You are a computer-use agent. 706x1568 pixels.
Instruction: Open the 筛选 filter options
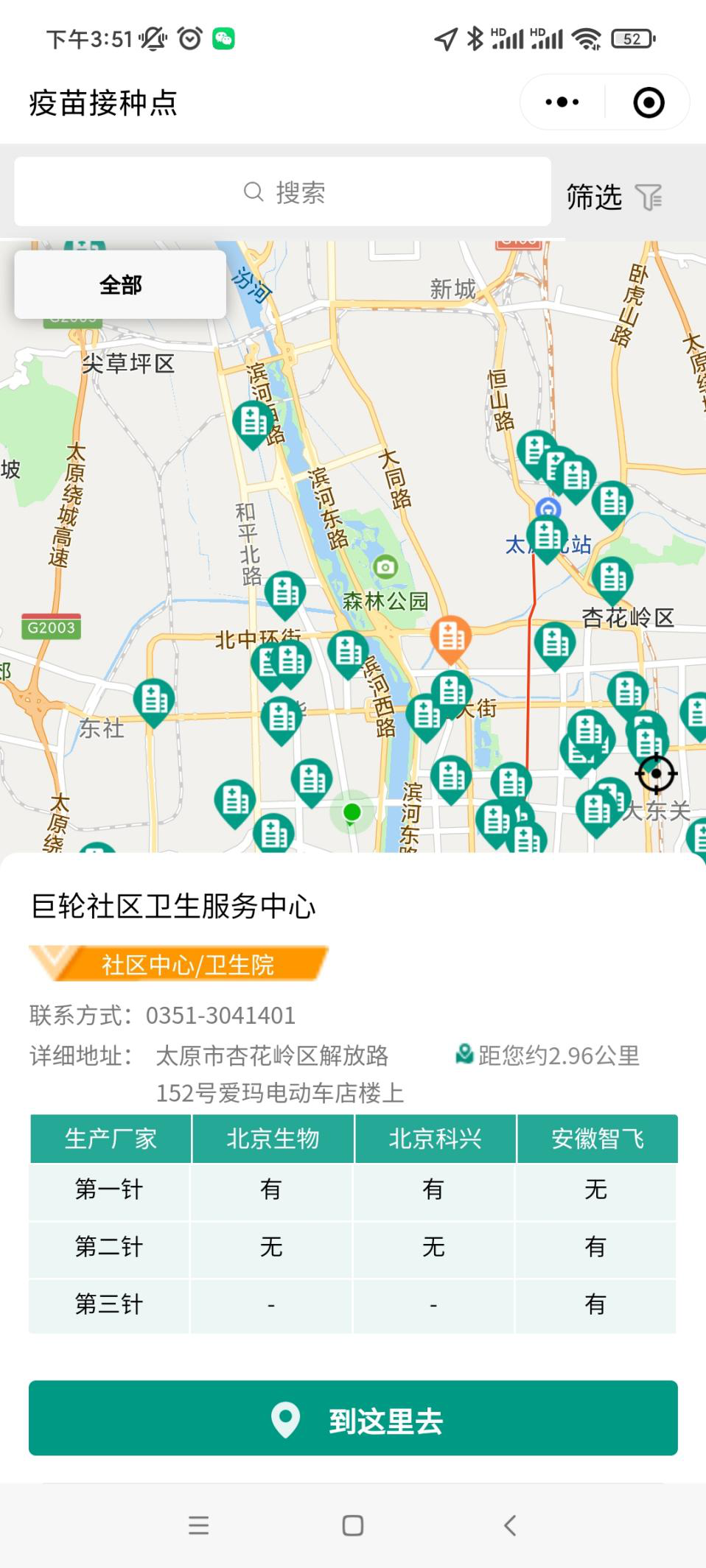coord(614,197)
